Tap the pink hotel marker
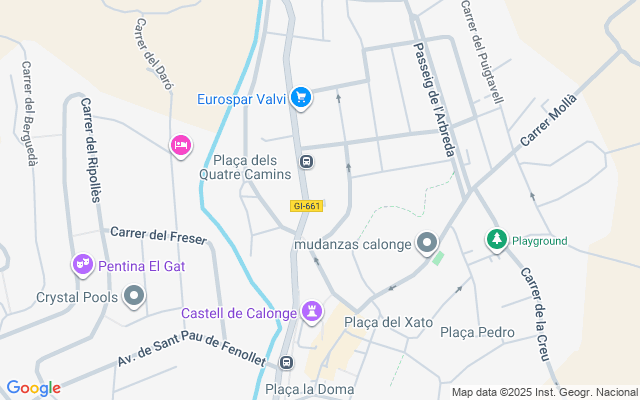This screenshot has width=640, height=400. (180, 146)
